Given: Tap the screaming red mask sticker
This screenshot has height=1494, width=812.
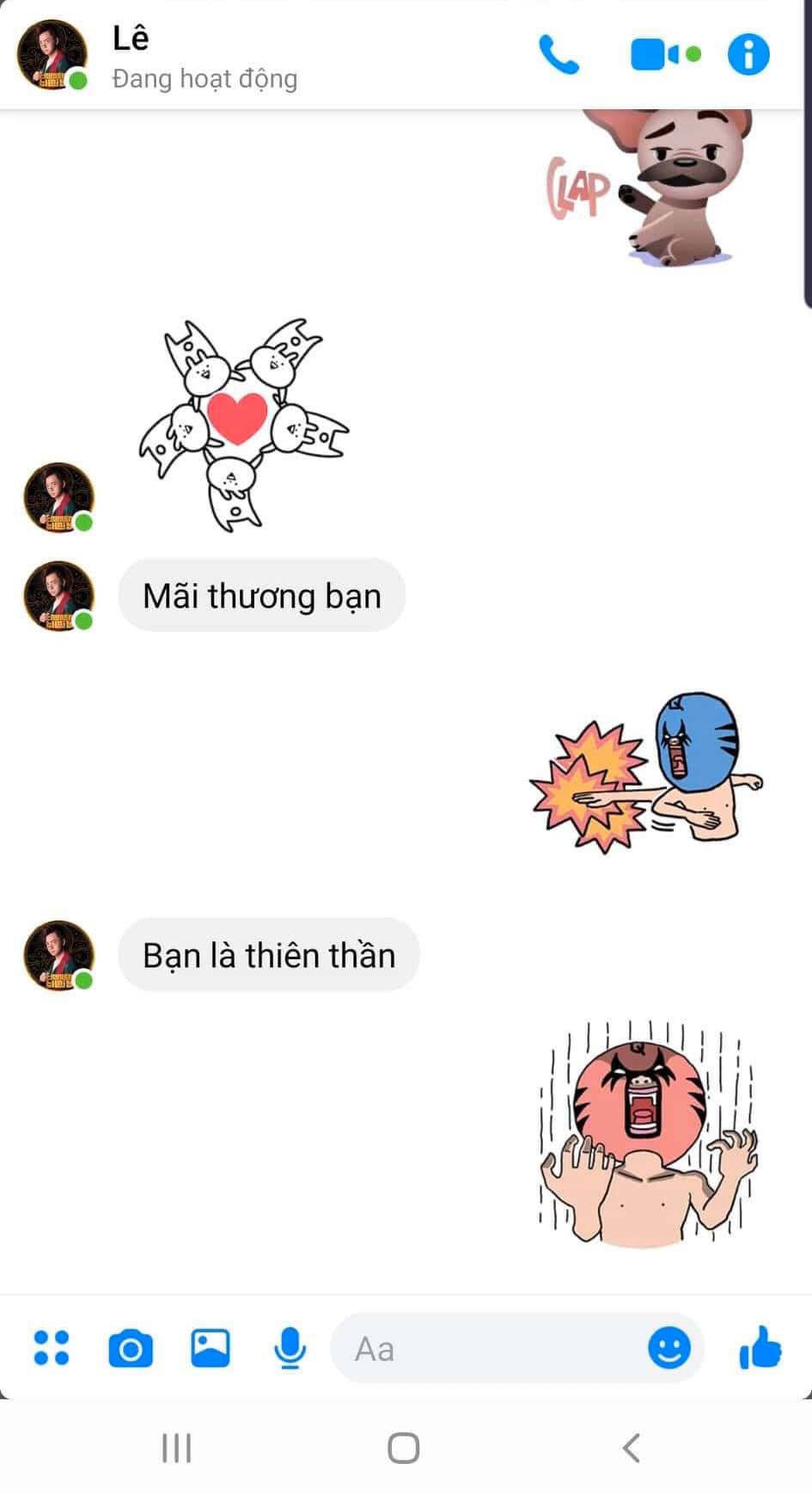Looking at the screenshot, I should [646, 1135].
